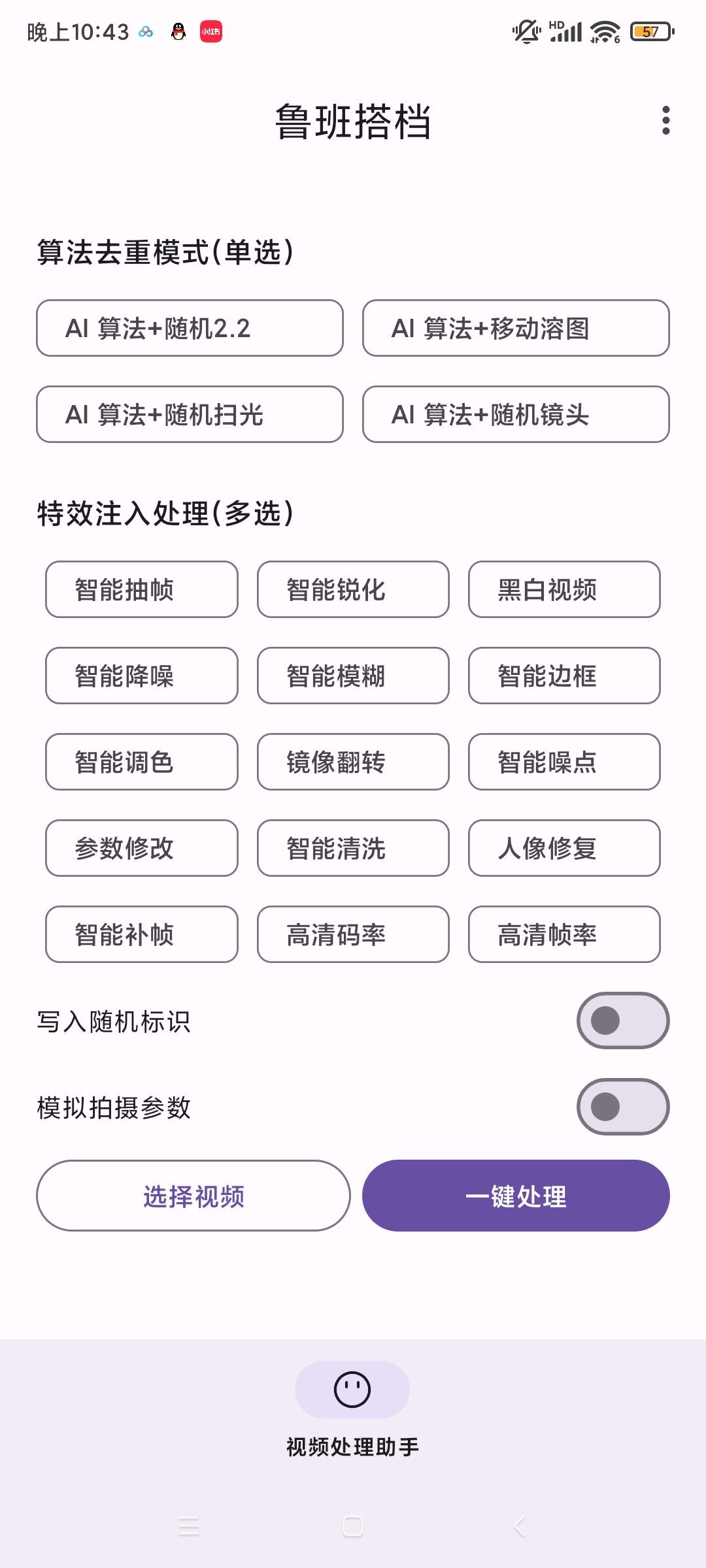Screen dimensions: 706x1568
Task: Enable the 智能锐化 effect
Action: (352, 590)
